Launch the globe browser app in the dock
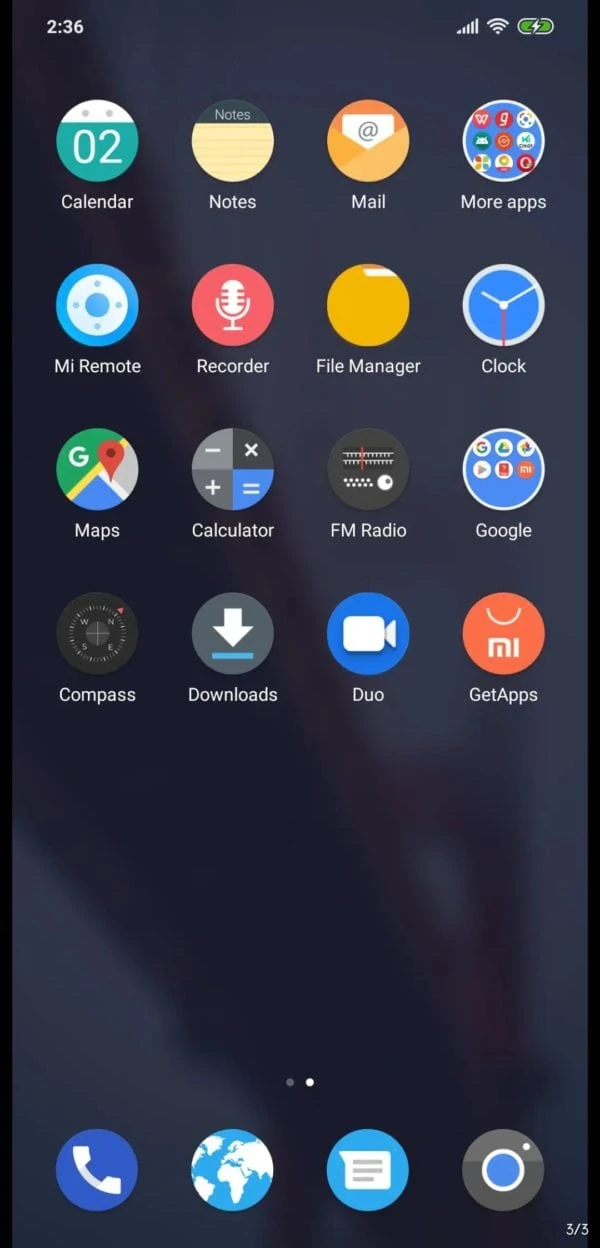Viewport: 600px width, 1248px height. click(x=232, y=1170)
